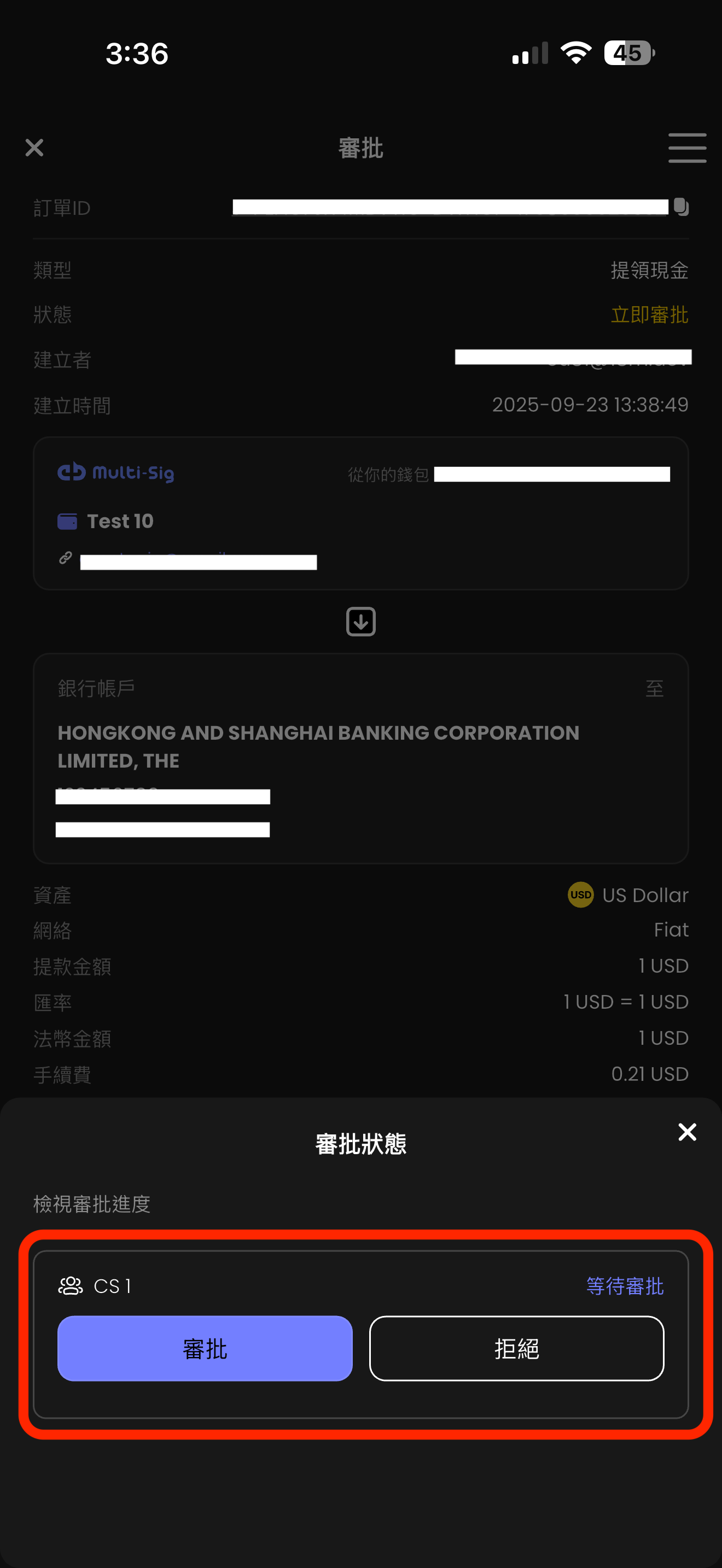Copy the order ID
Screen dimensions: 722x1568
click(681, 207)
